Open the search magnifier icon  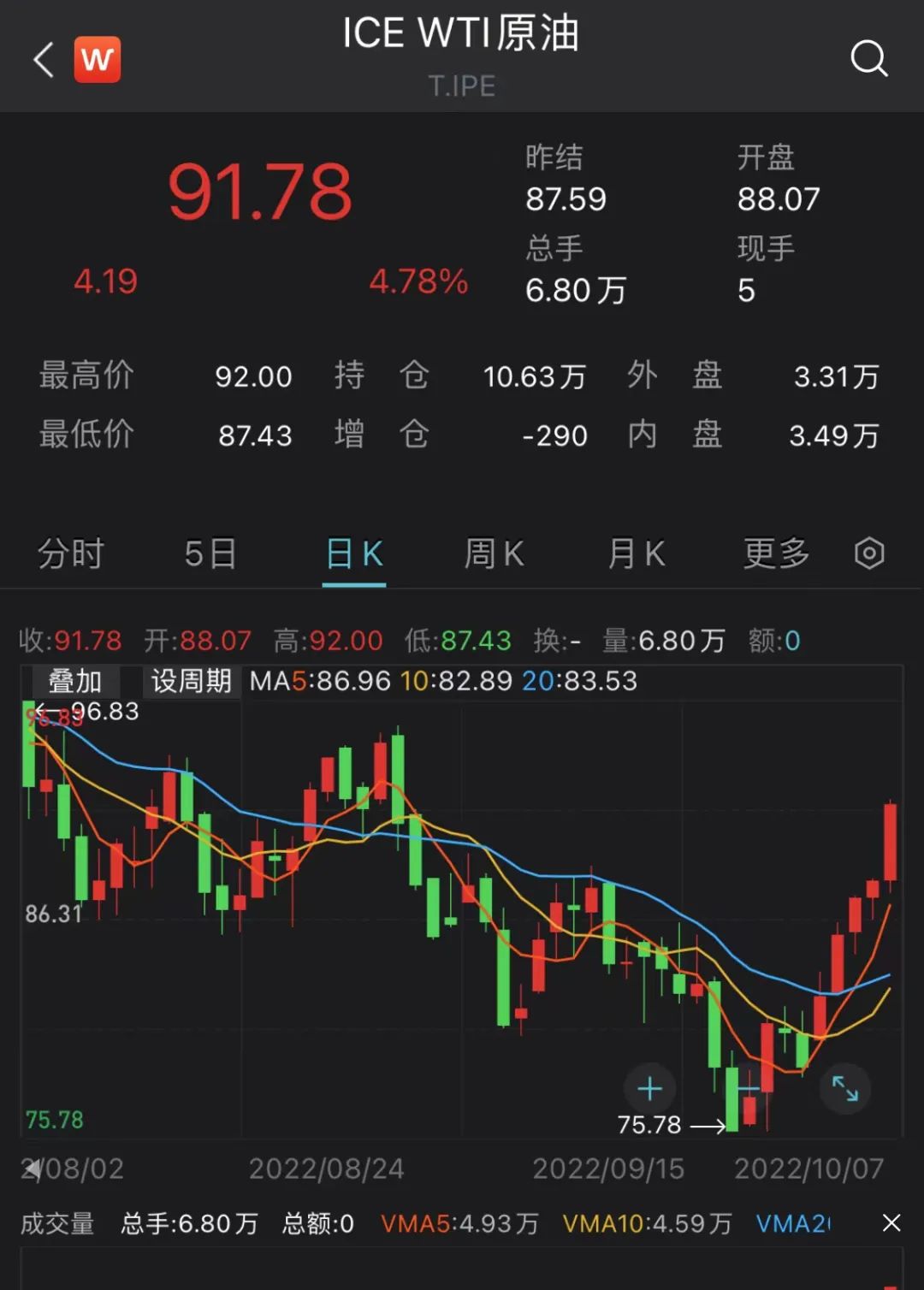pyautogui.click(x=868, y=59)
